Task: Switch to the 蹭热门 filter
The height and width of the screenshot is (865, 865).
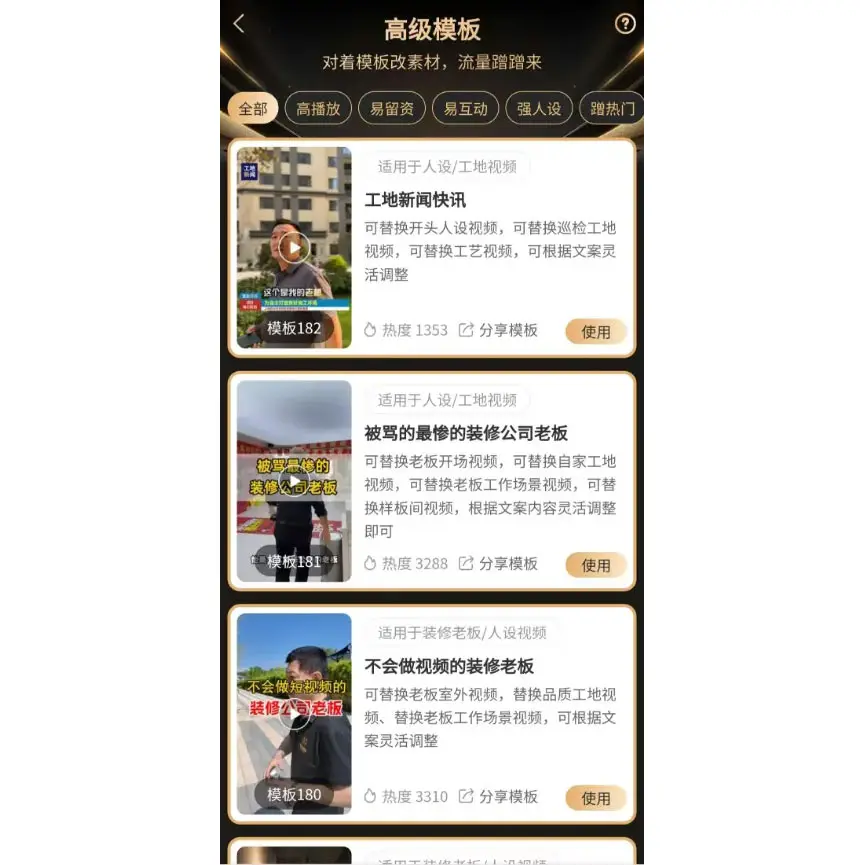Action: [611, 108]
